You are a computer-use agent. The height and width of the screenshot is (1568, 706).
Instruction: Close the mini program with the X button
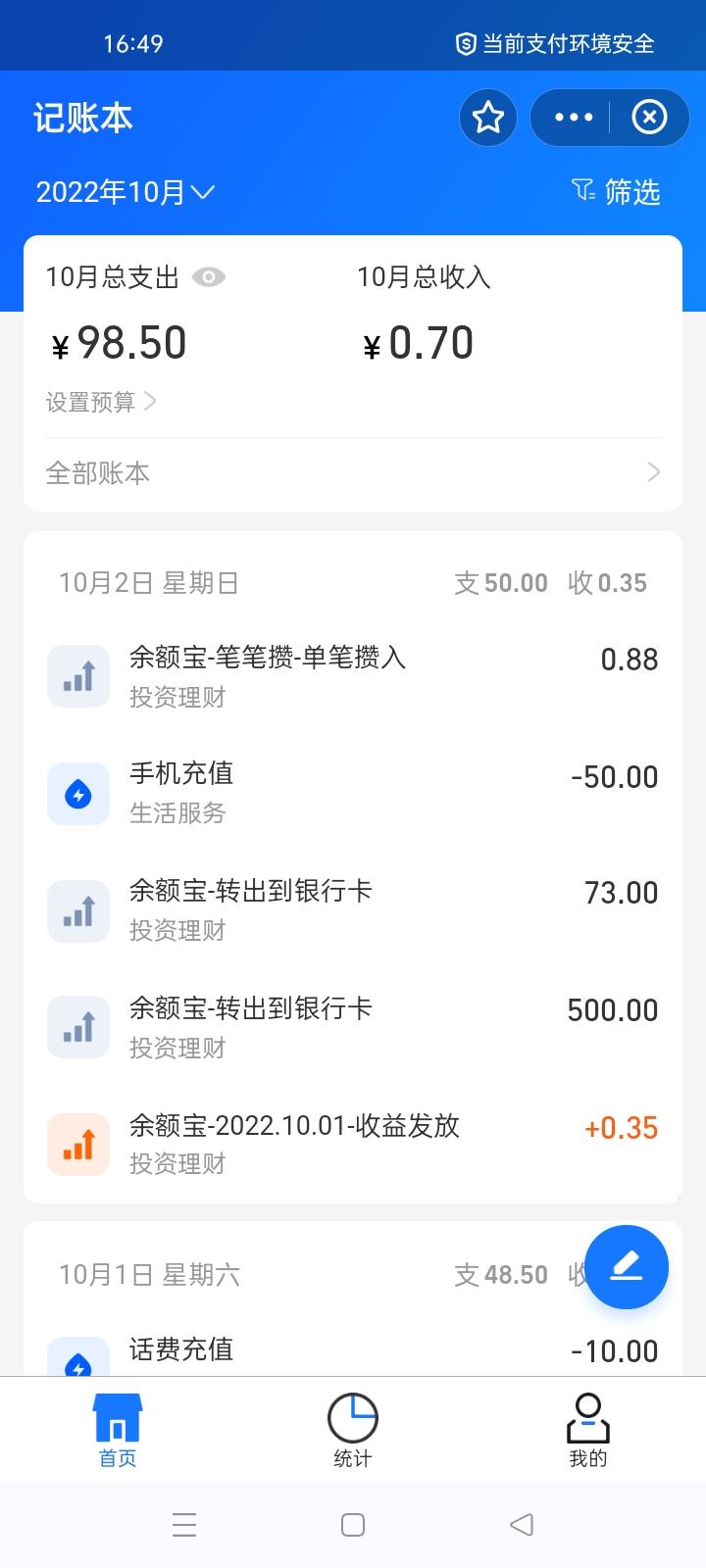click(649, 118)
